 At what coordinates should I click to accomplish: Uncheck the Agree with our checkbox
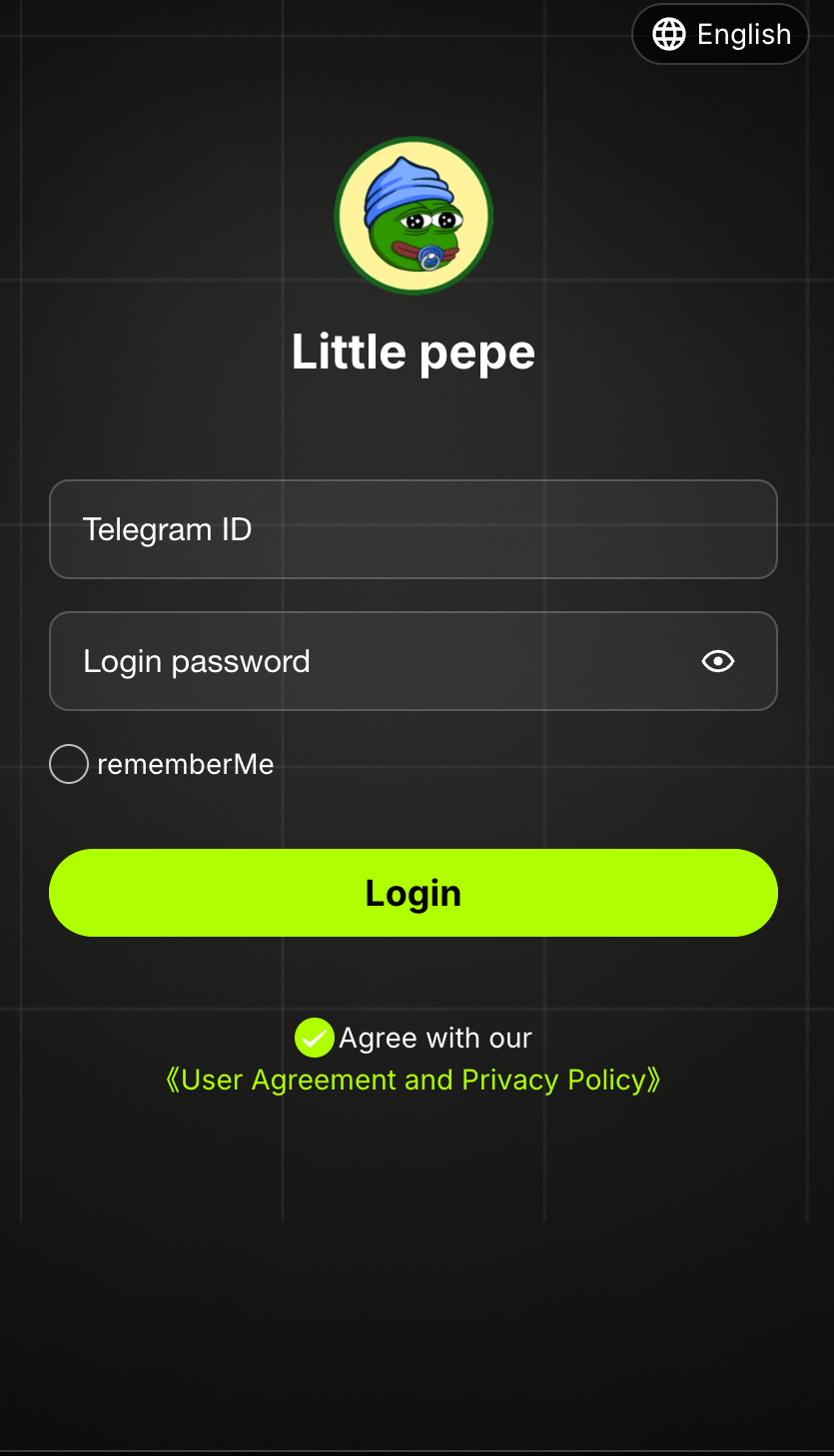click(314, 1038)
